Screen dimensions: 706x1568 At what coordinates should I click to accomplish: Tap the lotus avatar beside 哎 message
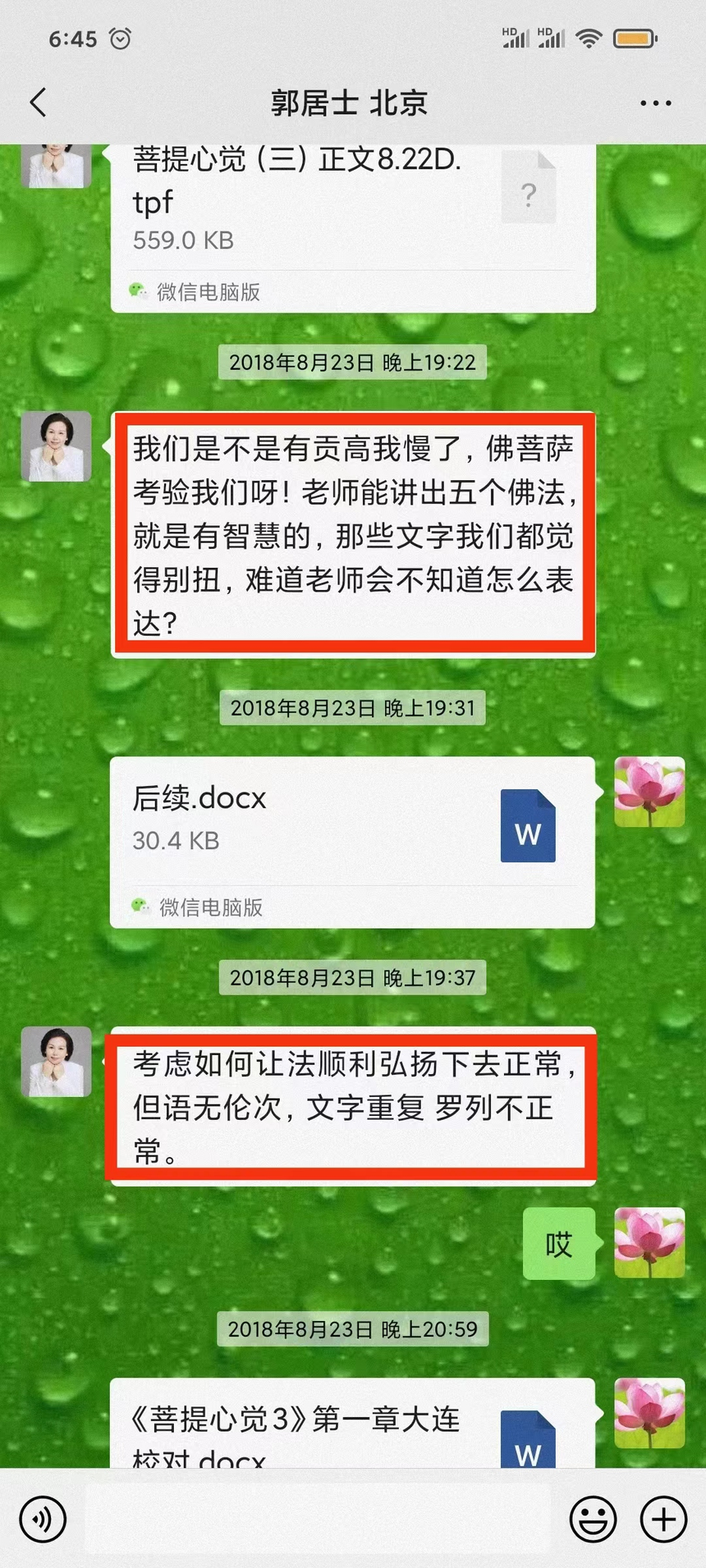coord(649,1242)
